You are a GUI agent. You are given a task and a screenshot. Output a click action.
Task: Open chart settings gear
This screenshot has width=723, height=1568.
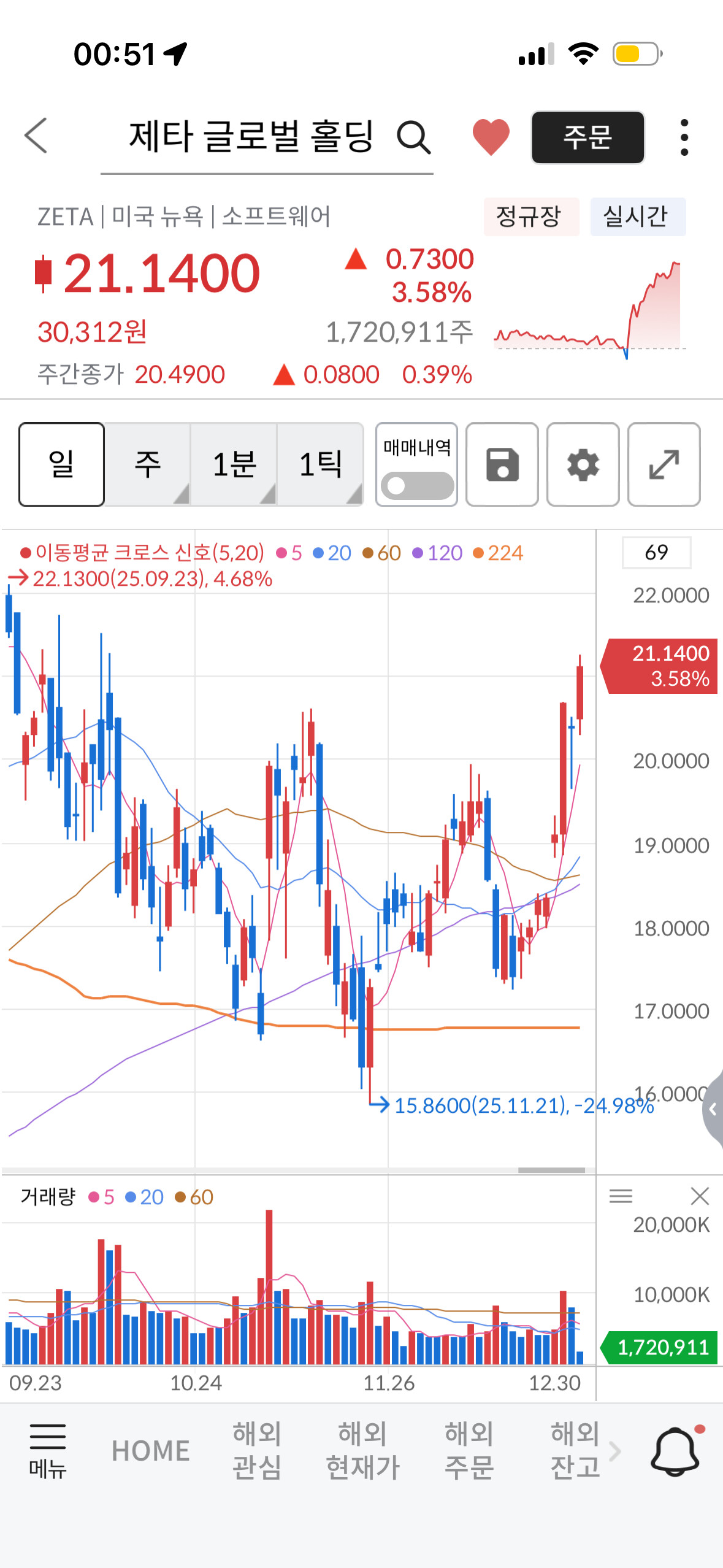pos(583,464)
